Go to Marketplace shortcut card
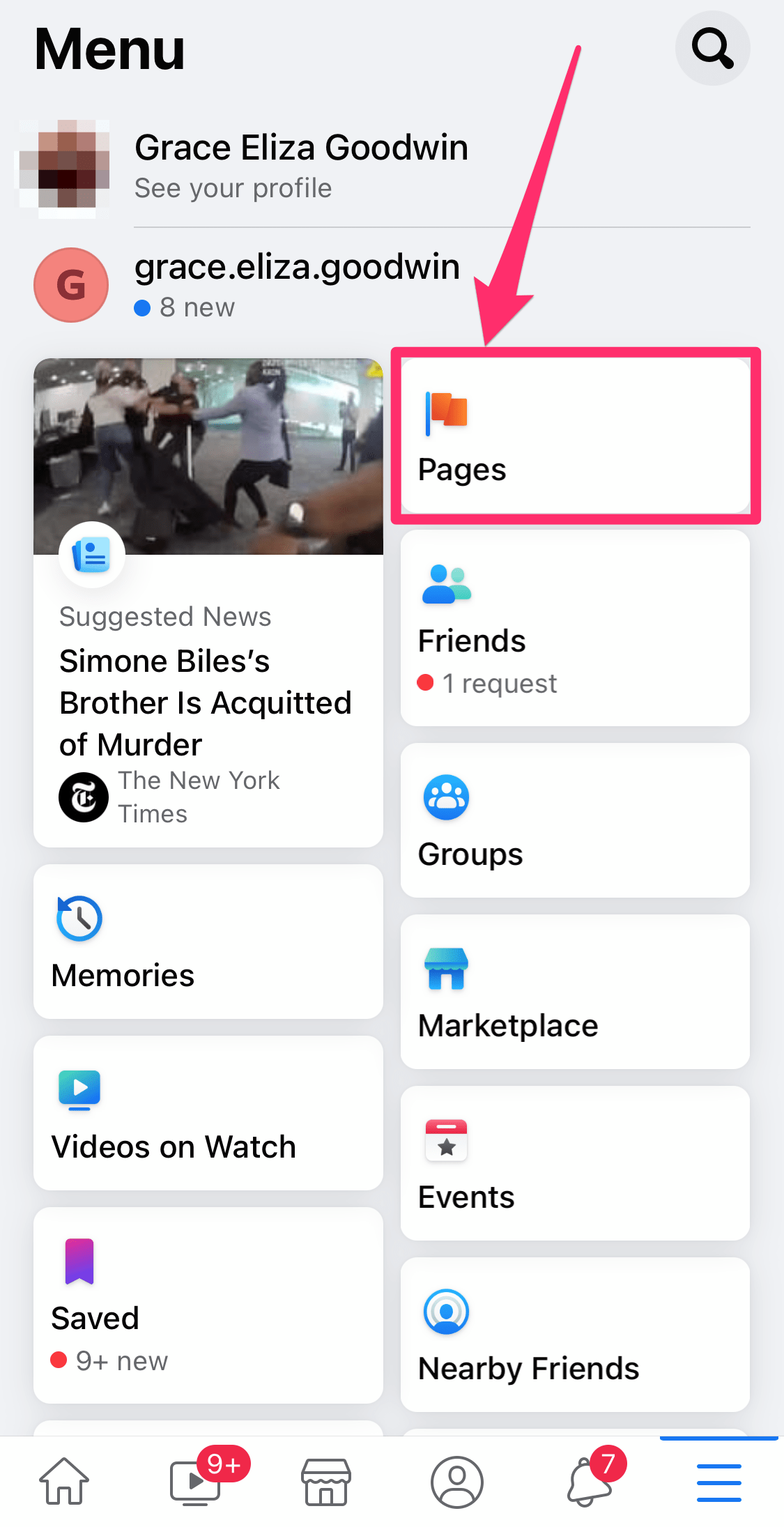This screenshot has height=1527, width=784. pyautogui.click(x=575, y=992)
